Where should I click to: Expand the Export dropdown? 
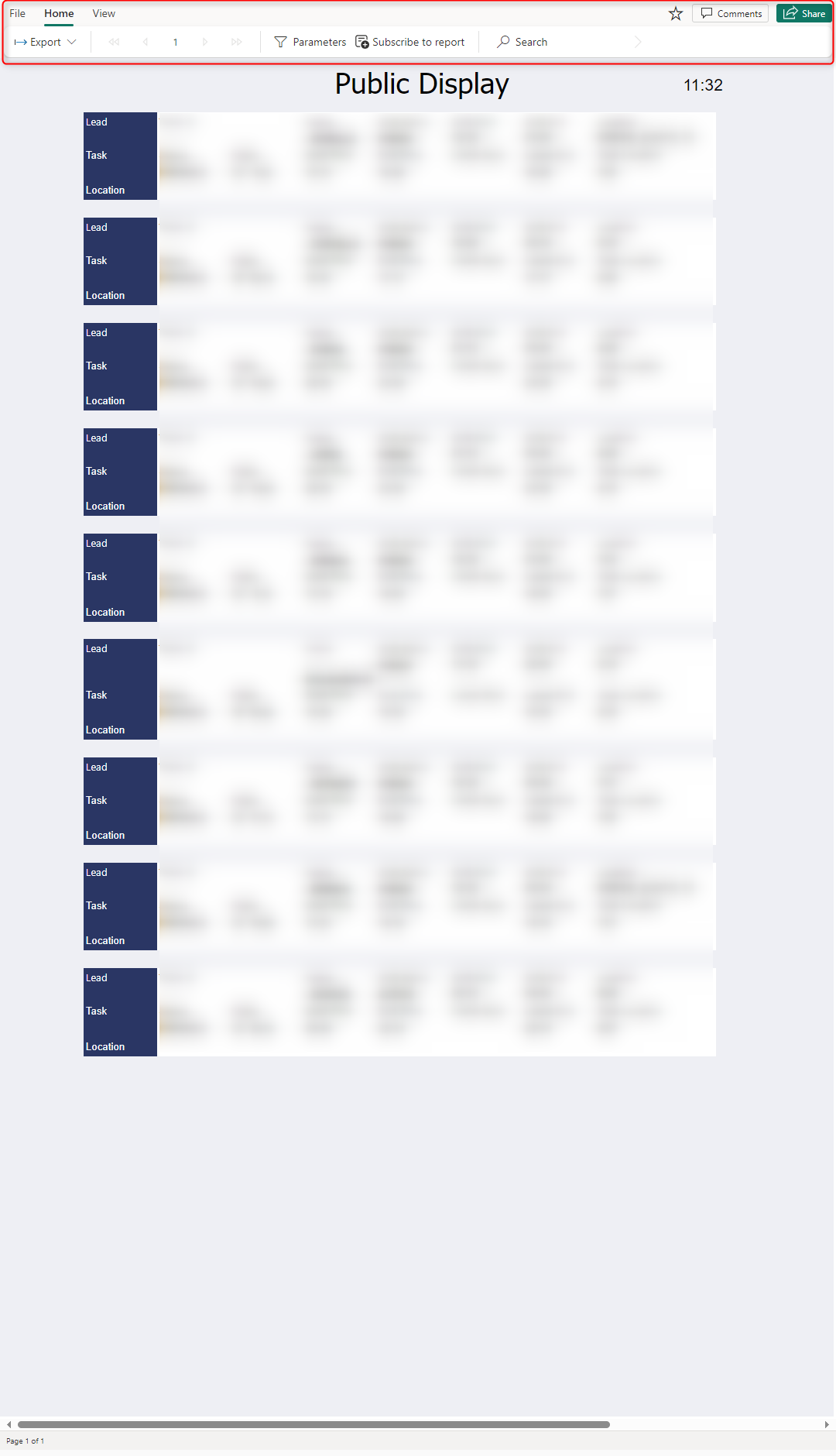[45, 42]
